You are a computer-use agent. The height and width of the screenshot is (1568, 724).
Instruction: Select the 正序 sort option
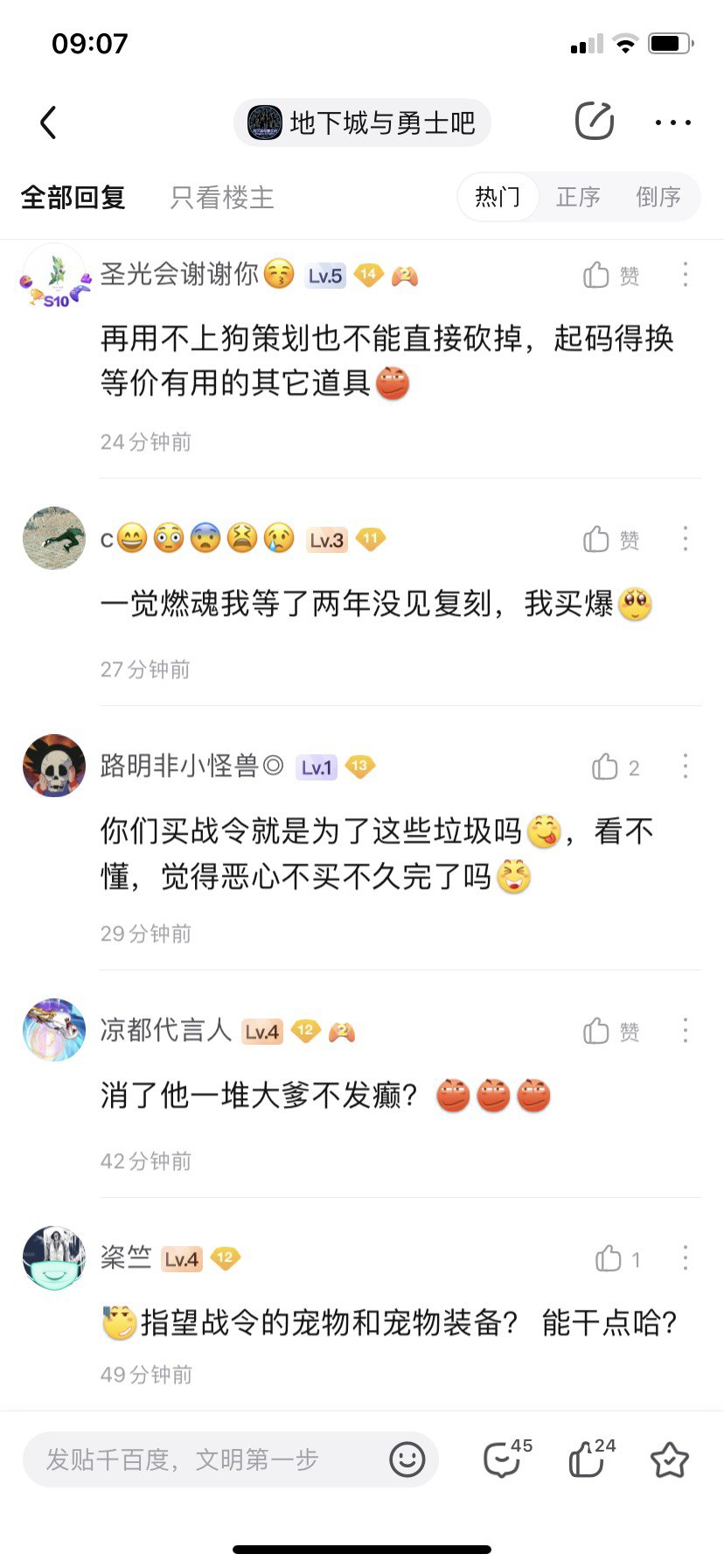coord(578,198)
